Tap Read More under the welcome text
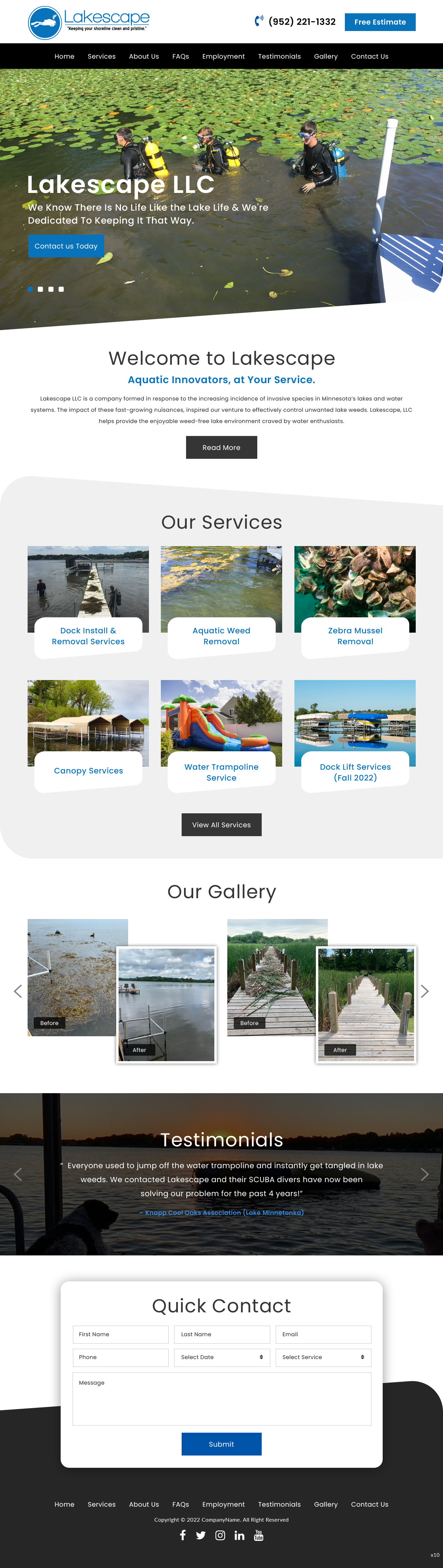 [221, 447]
